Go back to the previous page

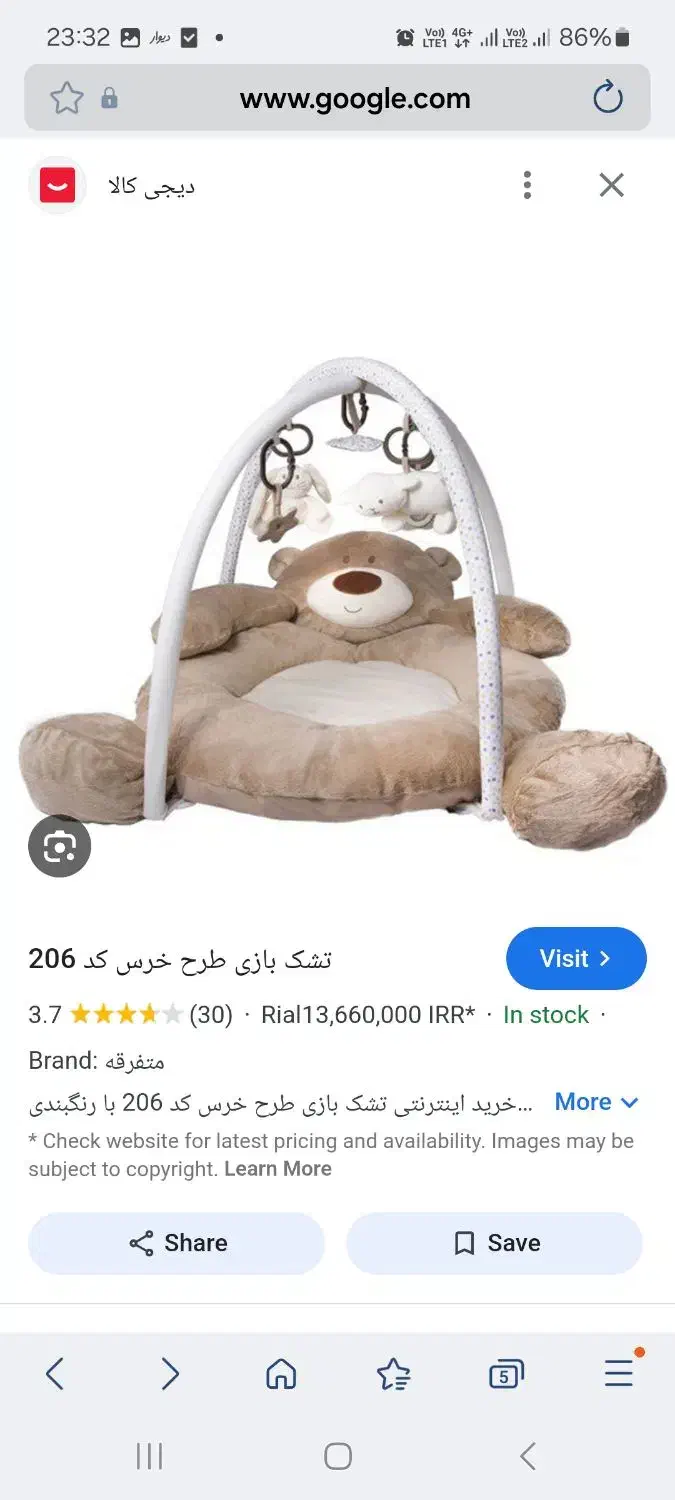click(x=56, y=1374)
